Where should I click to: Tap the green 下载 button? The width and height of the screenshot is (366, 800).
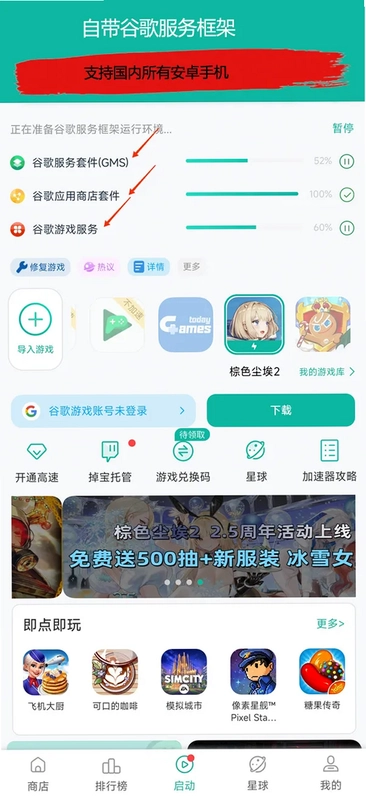tap(281, 410)
